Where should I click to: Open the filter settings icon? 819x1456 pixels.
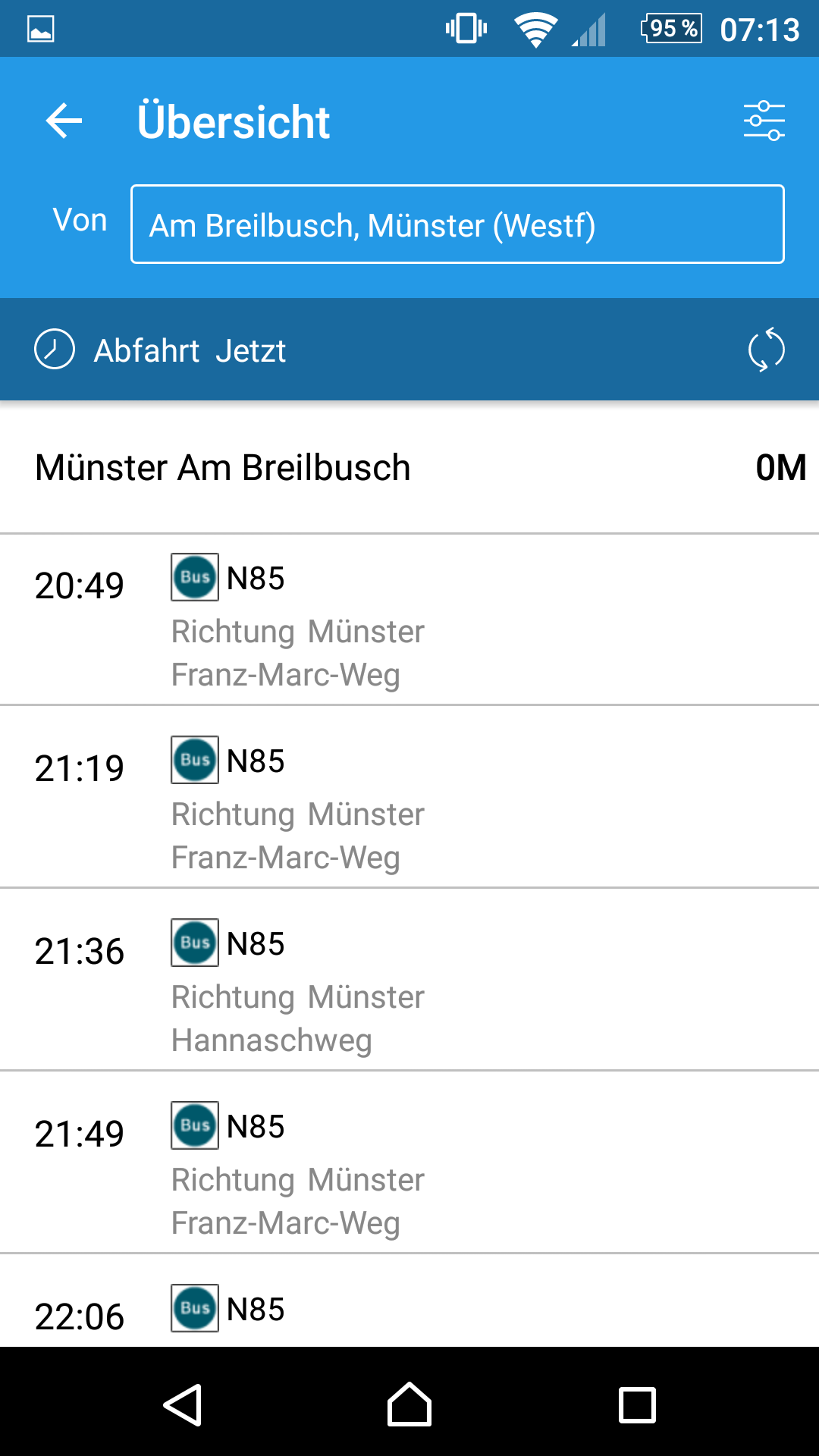[764, 121]
